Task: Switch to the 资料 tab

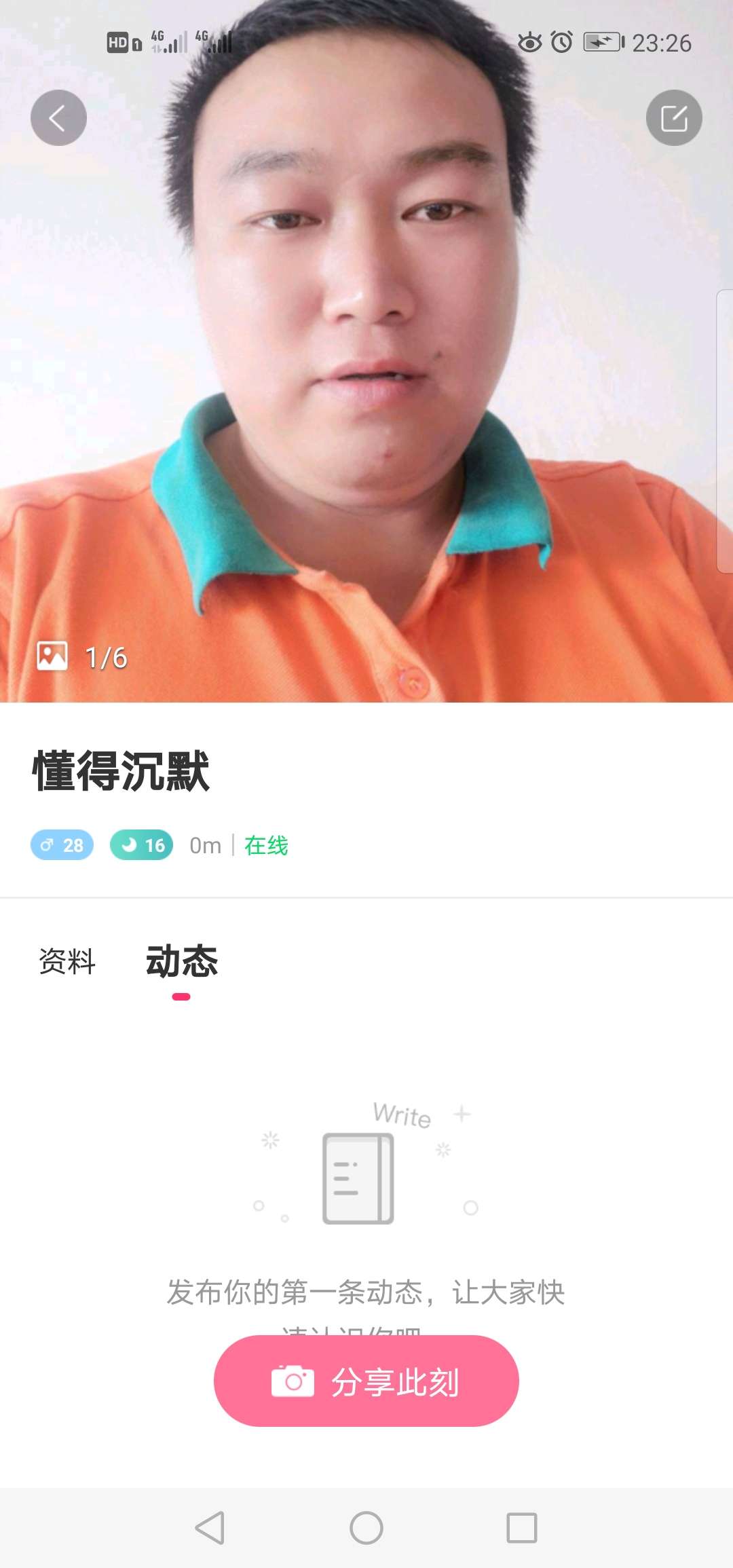Action: (x=67, y=961)
